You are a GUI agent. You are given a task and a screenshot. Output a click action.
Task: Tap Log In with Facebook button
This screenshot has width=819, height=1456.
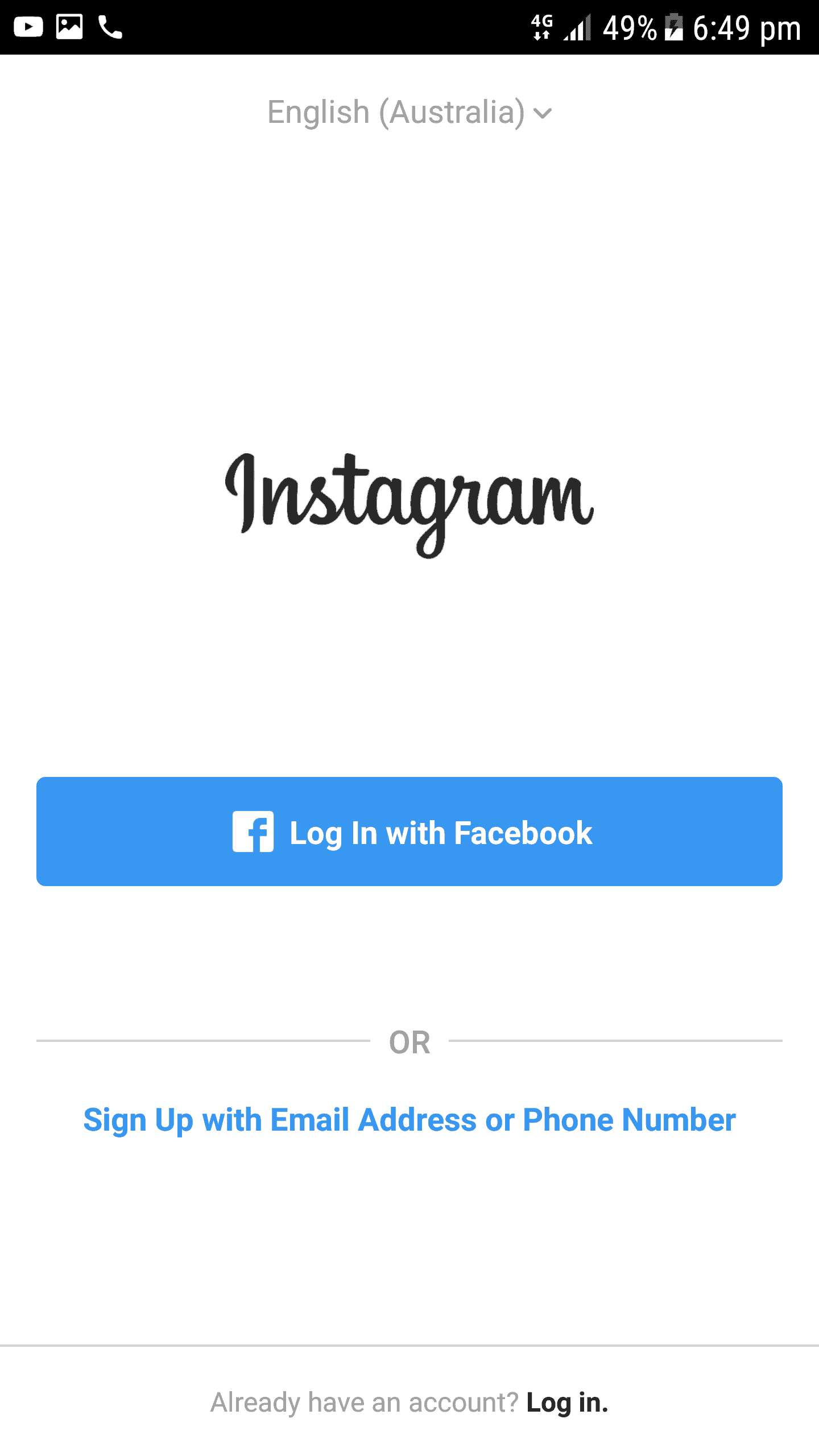(x=409, y=832)
